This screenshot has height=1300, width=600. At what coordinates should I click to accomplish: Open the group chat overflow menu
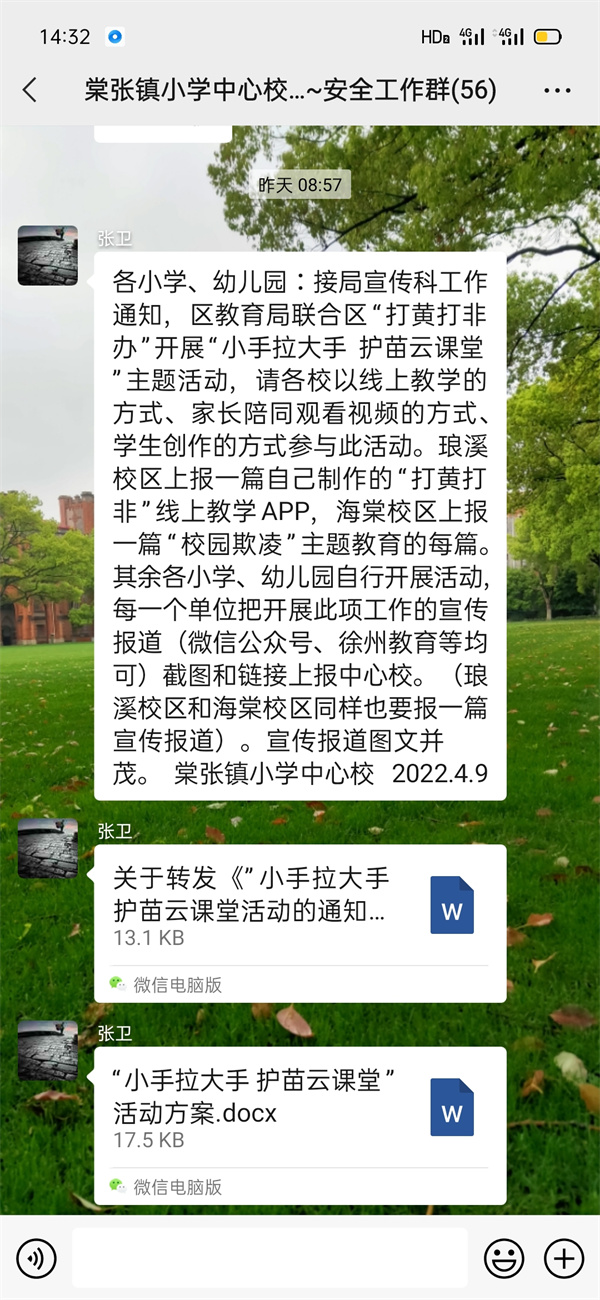tap(557, 90)
